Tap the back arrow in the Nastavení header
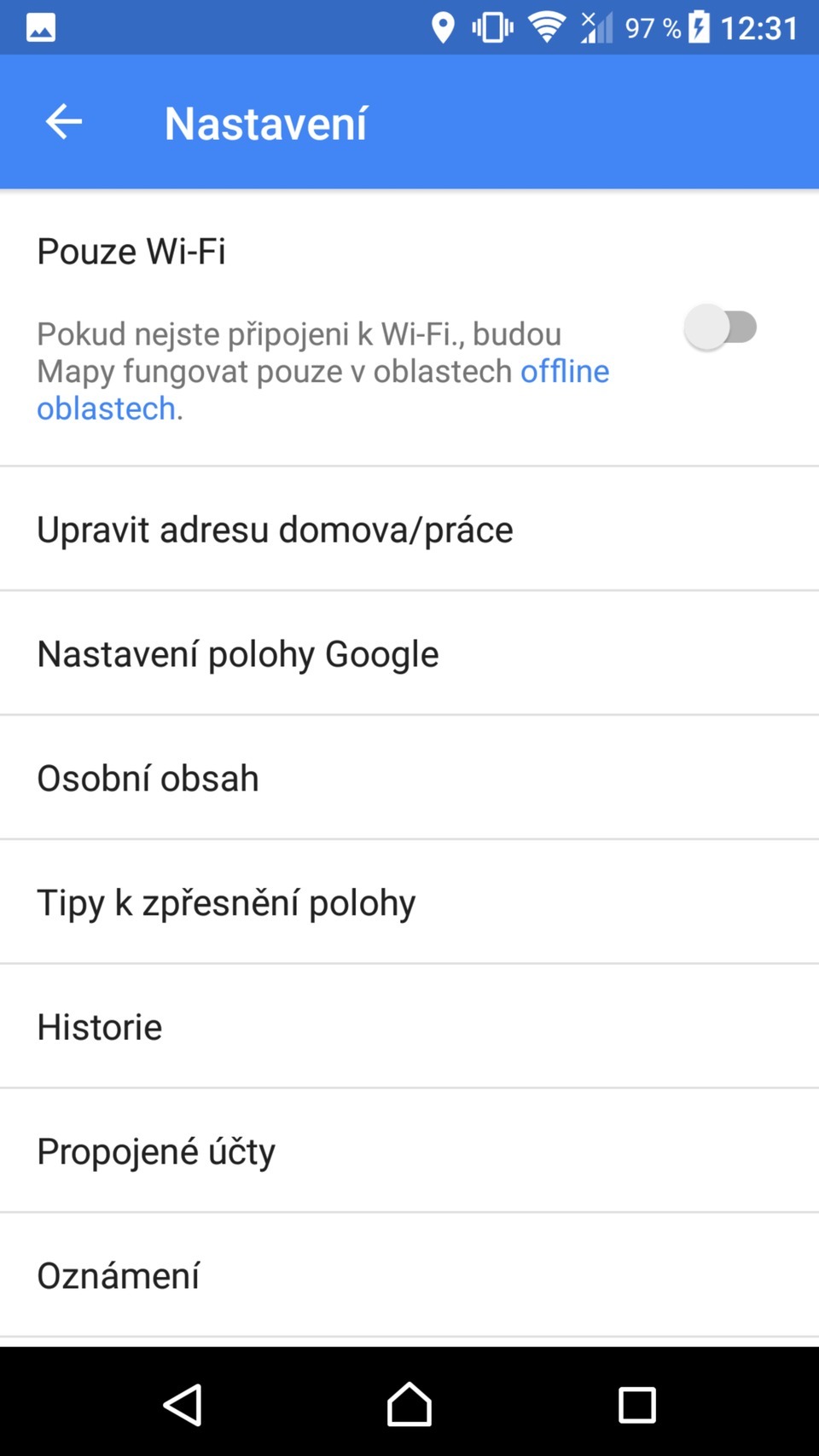Viewport: 819px width, 1456px height. coord(62,121)
